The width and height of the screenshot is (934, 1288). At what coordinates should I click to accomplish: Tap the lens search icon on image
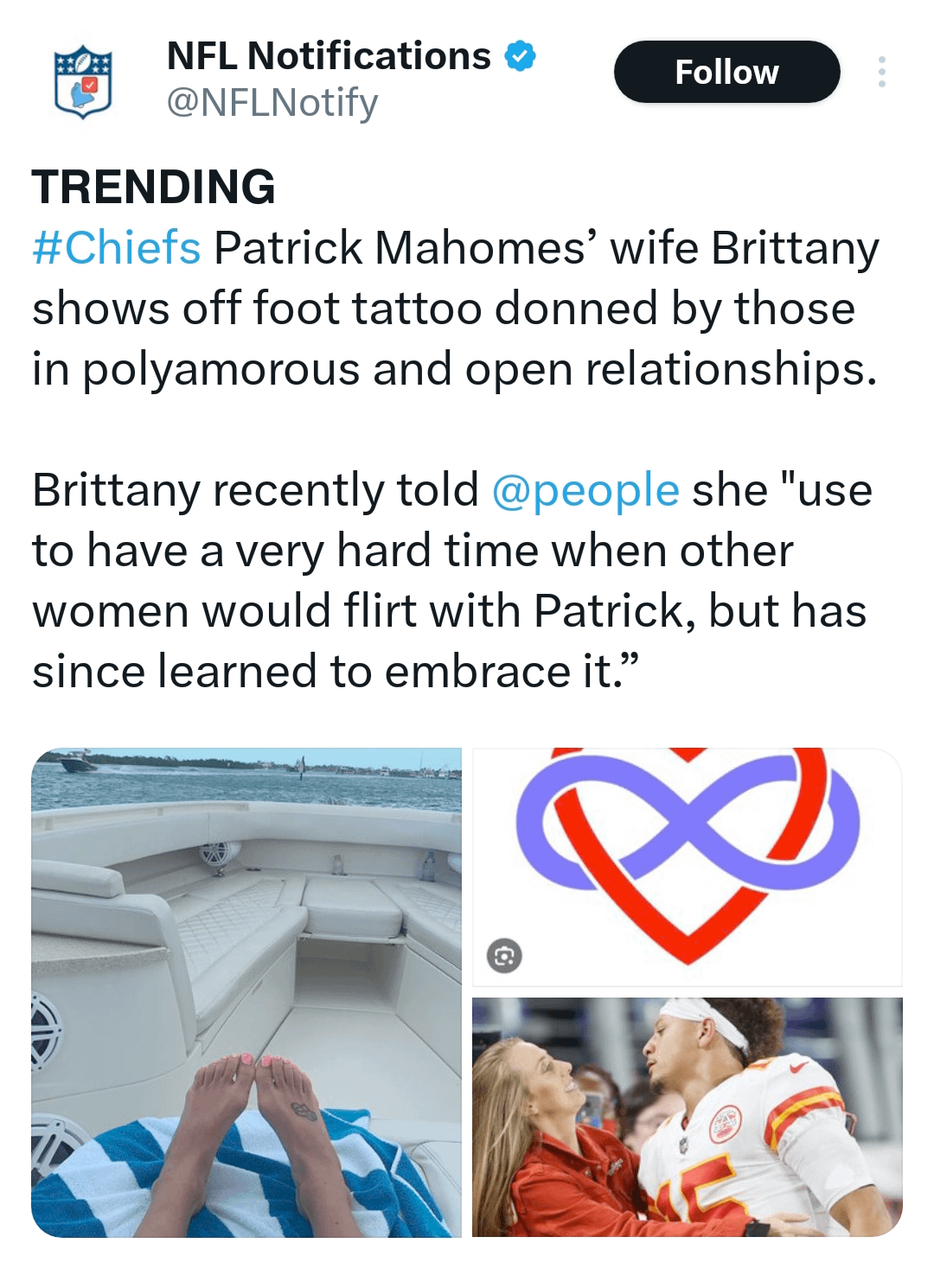point(504,956)
